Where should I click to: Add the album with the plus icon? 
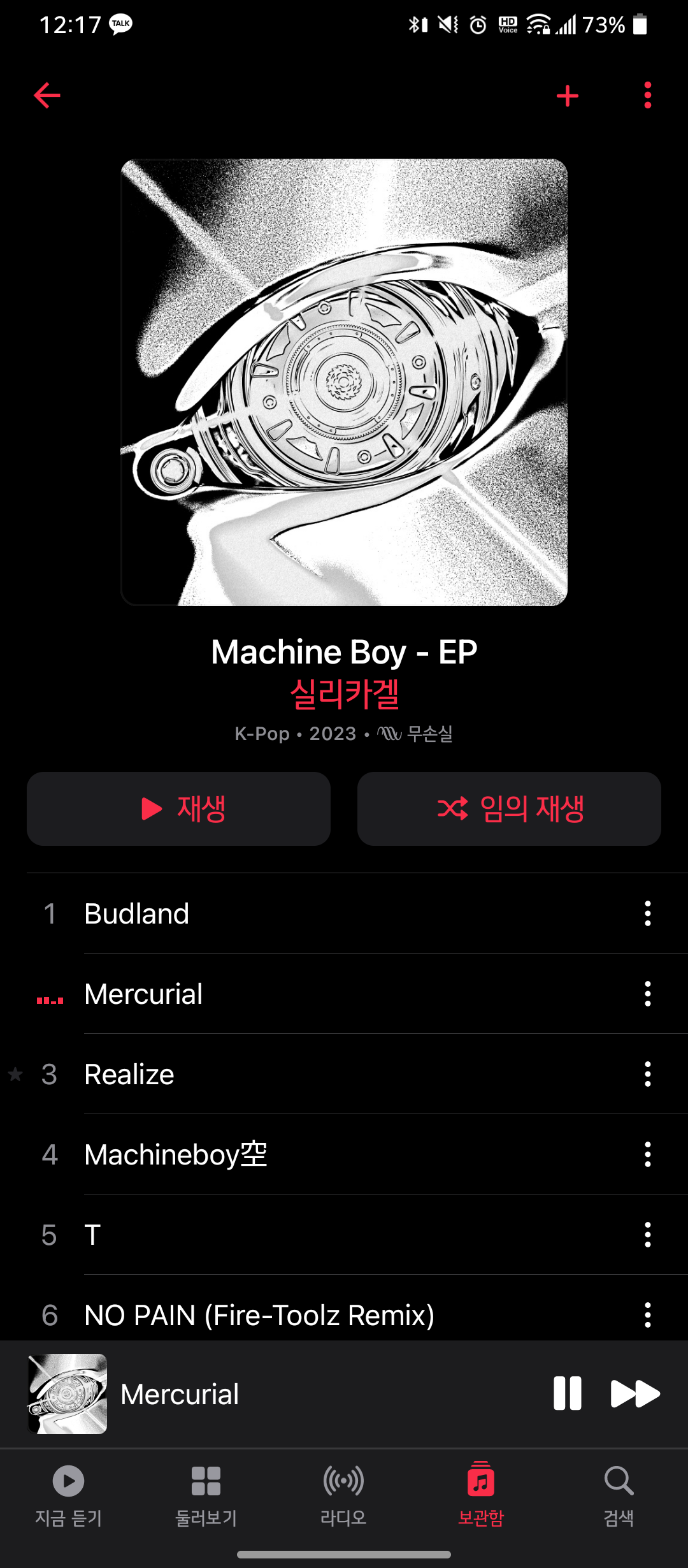coord(567,96)
